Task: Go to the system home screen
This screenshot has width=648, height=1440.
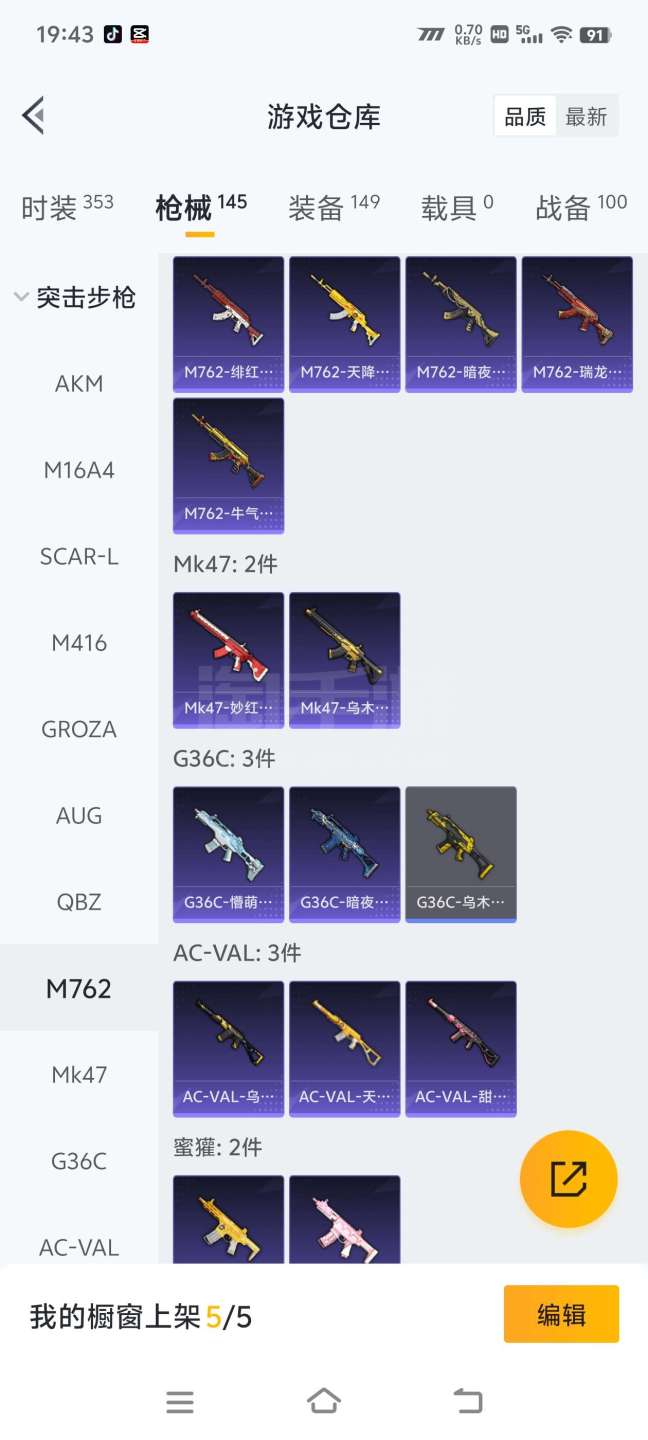Action: click(x=324, y=1401)
